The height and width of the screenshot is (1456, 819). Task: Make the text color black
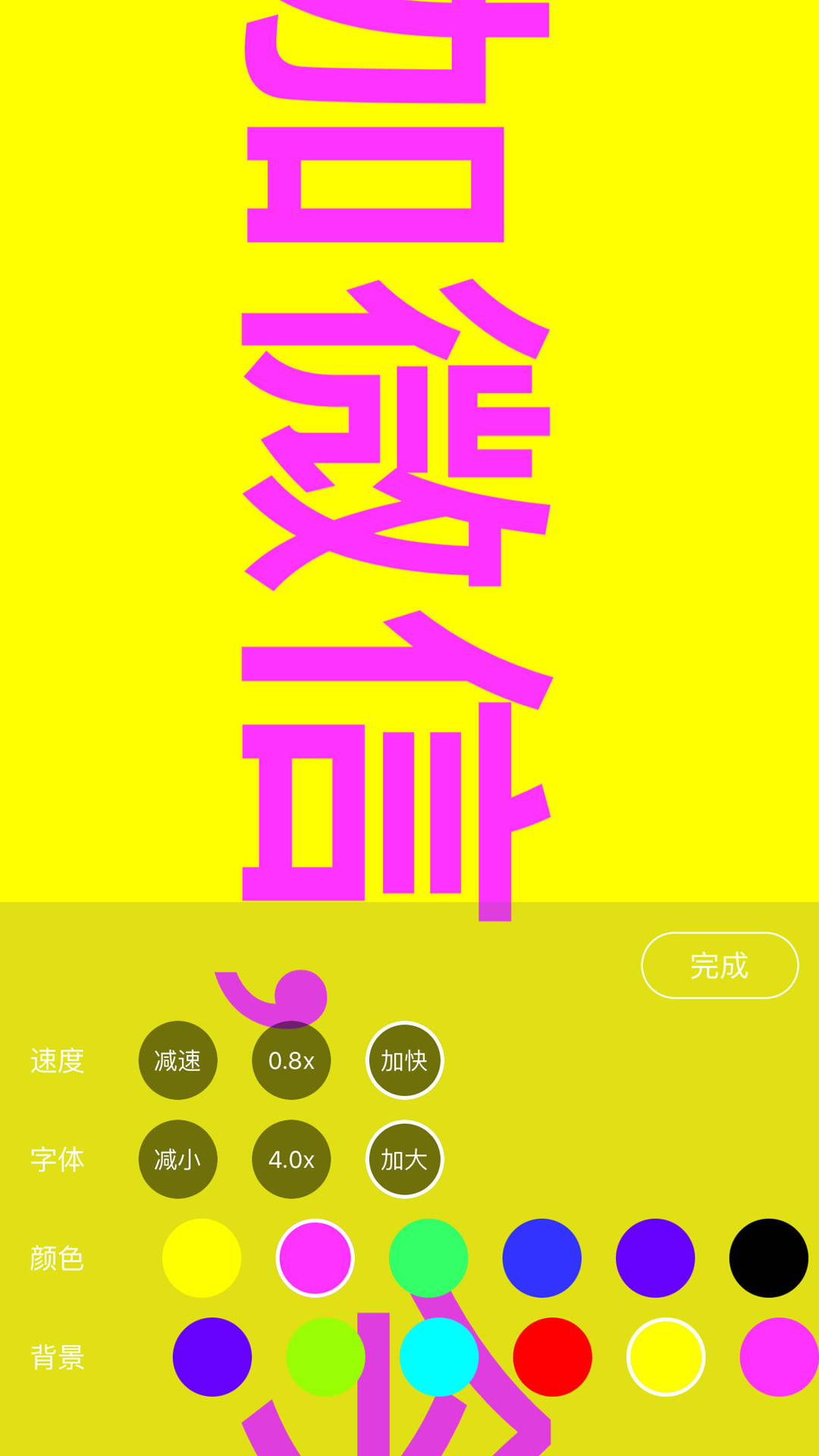click(768, 1258)
